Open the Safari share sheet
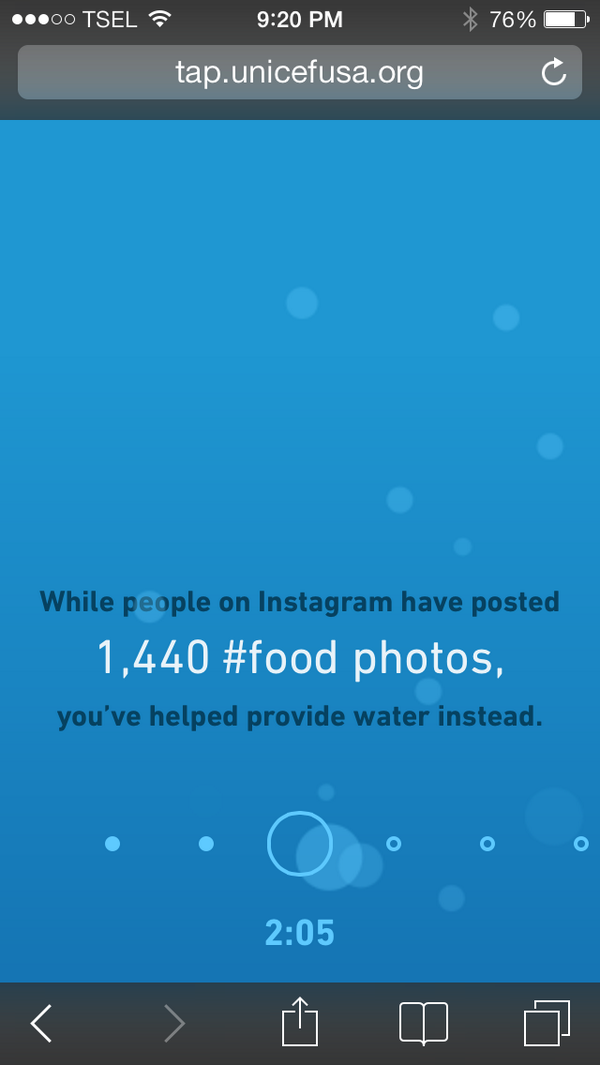The height and width of the screenshot is (1065, 600). [x=299, y=1023]
